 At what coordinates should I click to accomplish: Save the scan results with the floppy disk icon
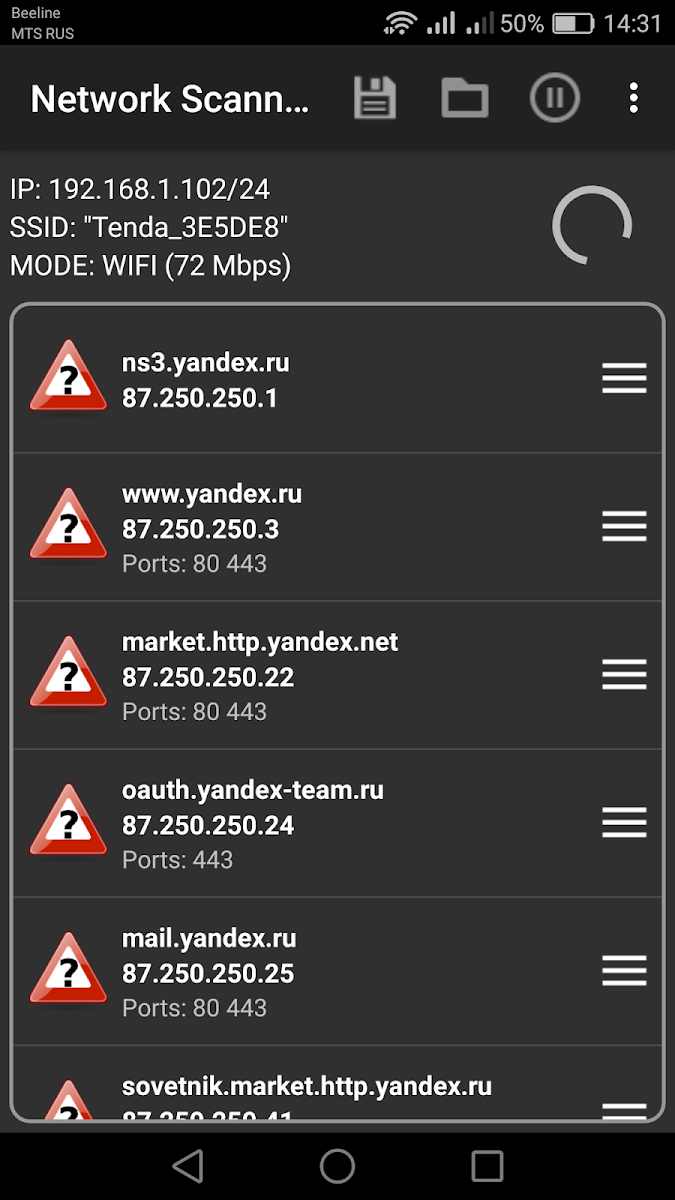tap(375, 98)
